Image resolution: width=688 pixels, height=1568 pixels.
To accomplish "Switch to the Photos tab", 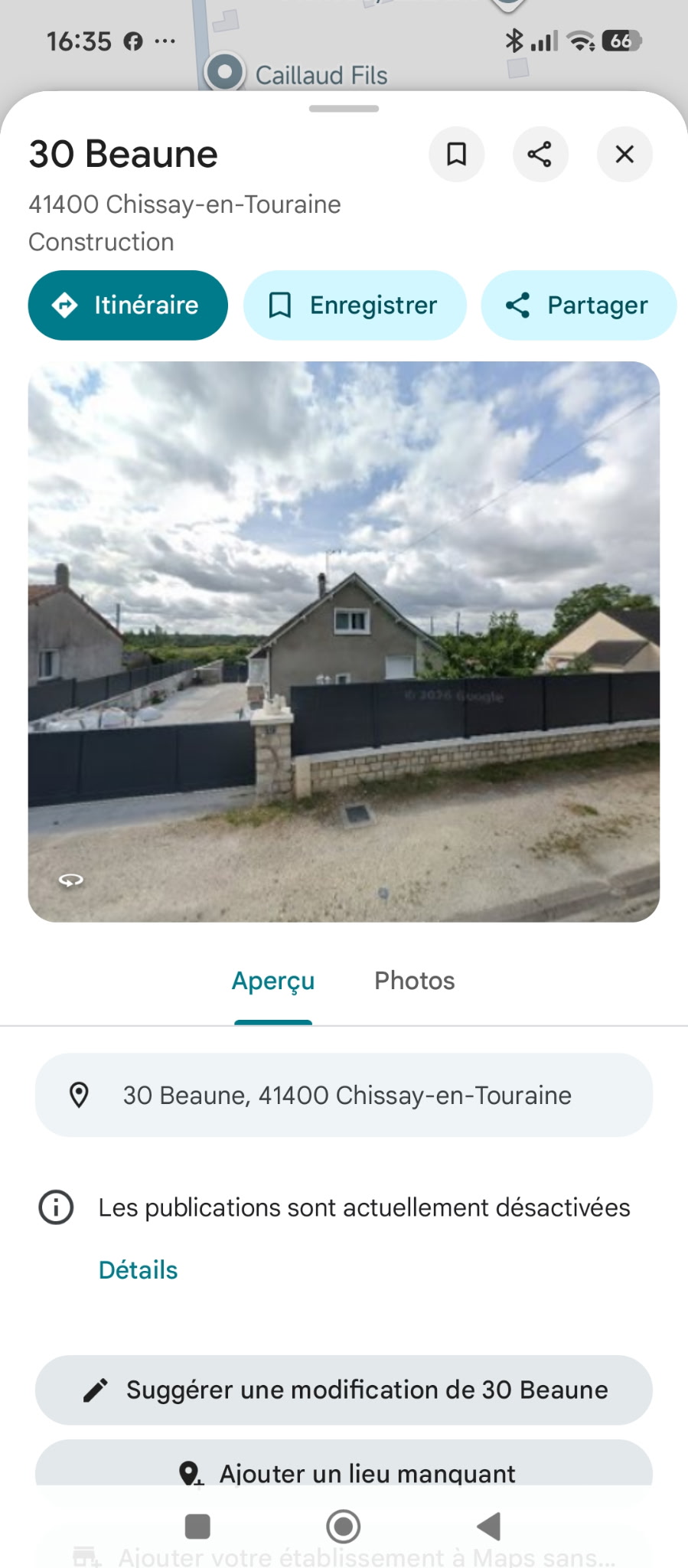I will pyautogui.click(x=414, y=981).
